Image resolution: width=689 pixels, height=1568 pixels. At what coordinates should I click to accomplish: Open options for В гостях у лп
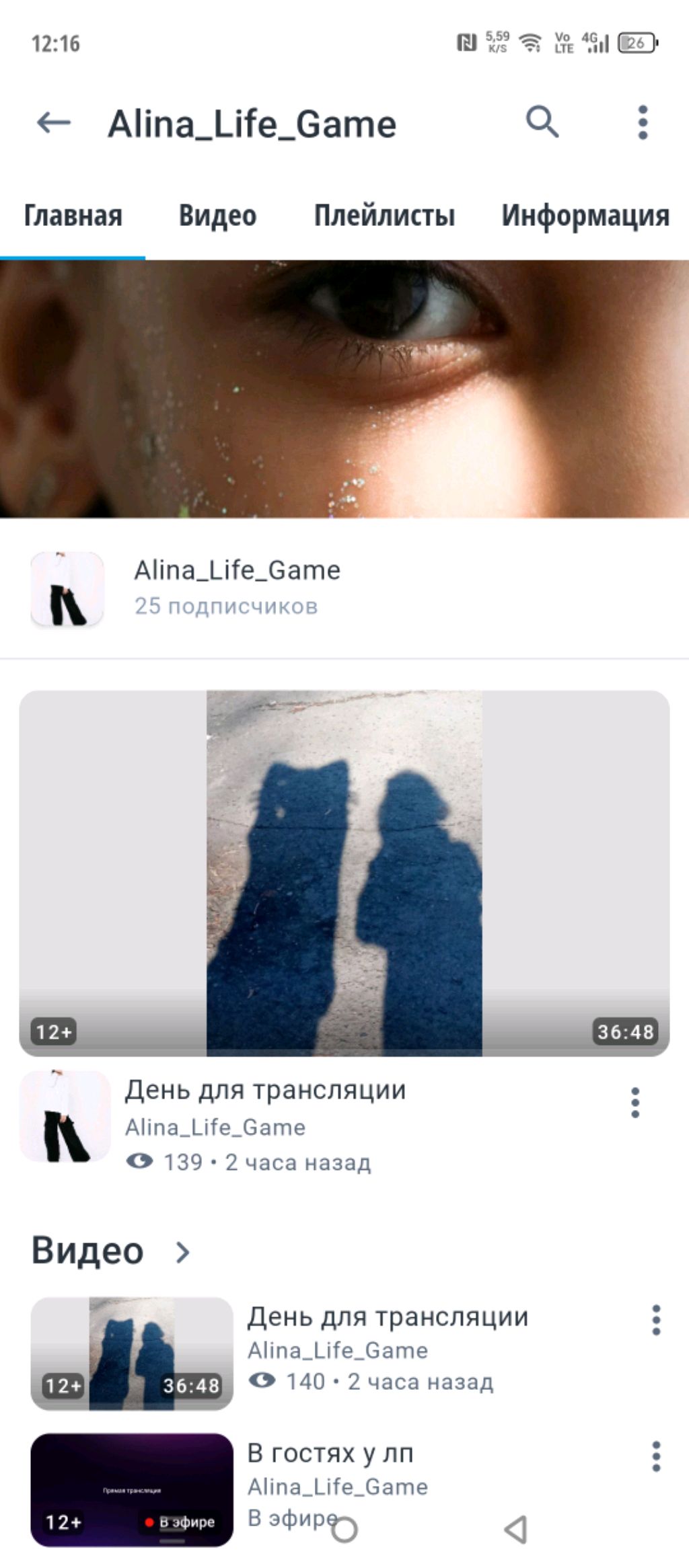coord(656,1456)
